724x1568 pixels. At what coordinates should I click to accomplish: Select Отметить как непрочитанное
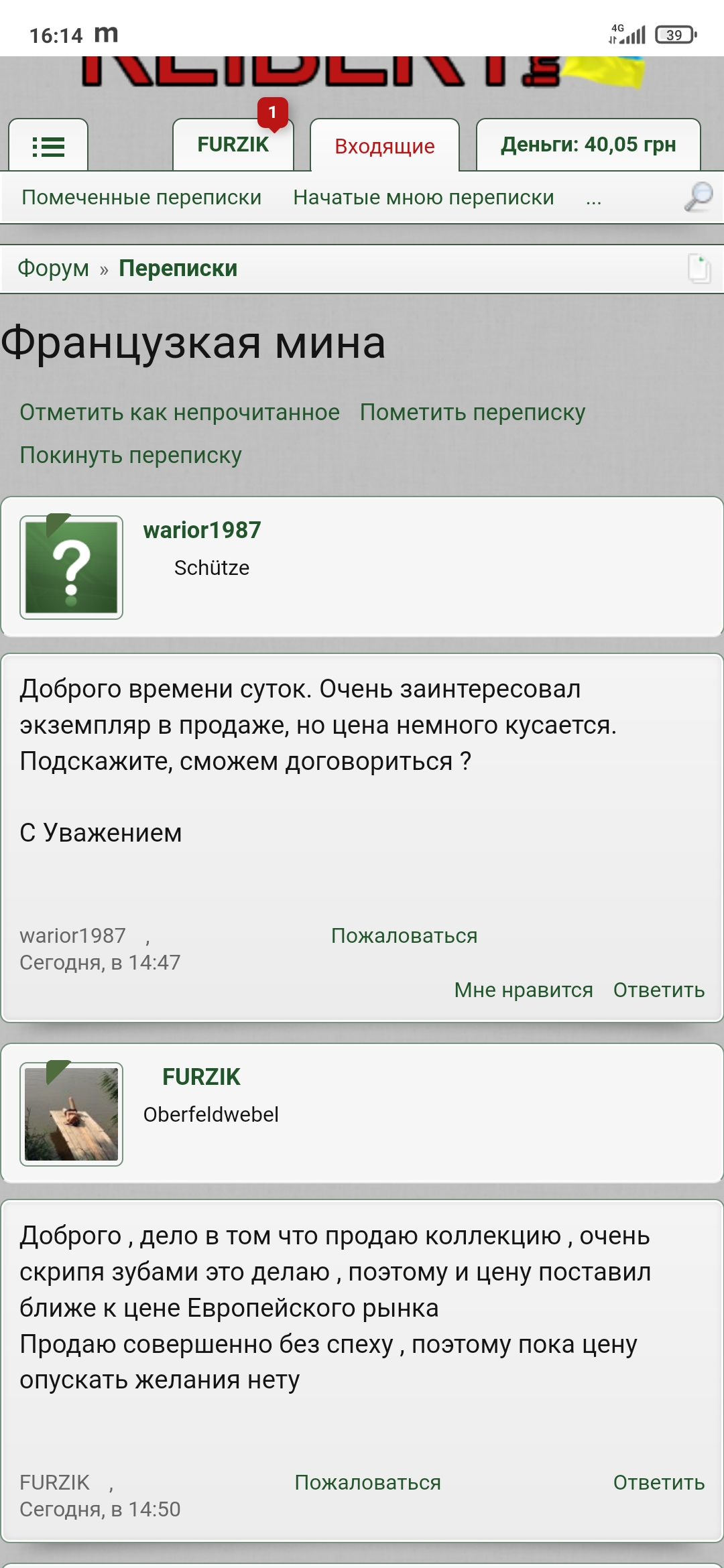pyautogui.click(x=180, y=413)
